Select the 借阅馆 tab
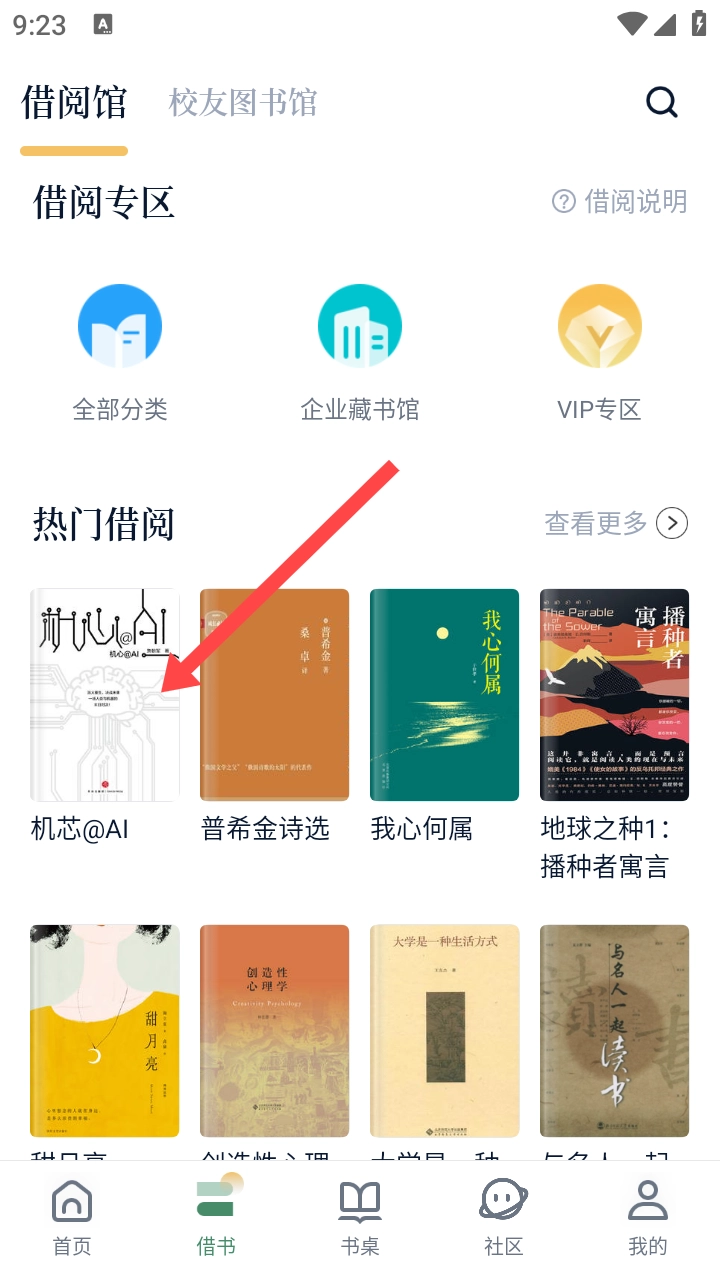This screenshot has width=720, height=1280. click(74, 102)
